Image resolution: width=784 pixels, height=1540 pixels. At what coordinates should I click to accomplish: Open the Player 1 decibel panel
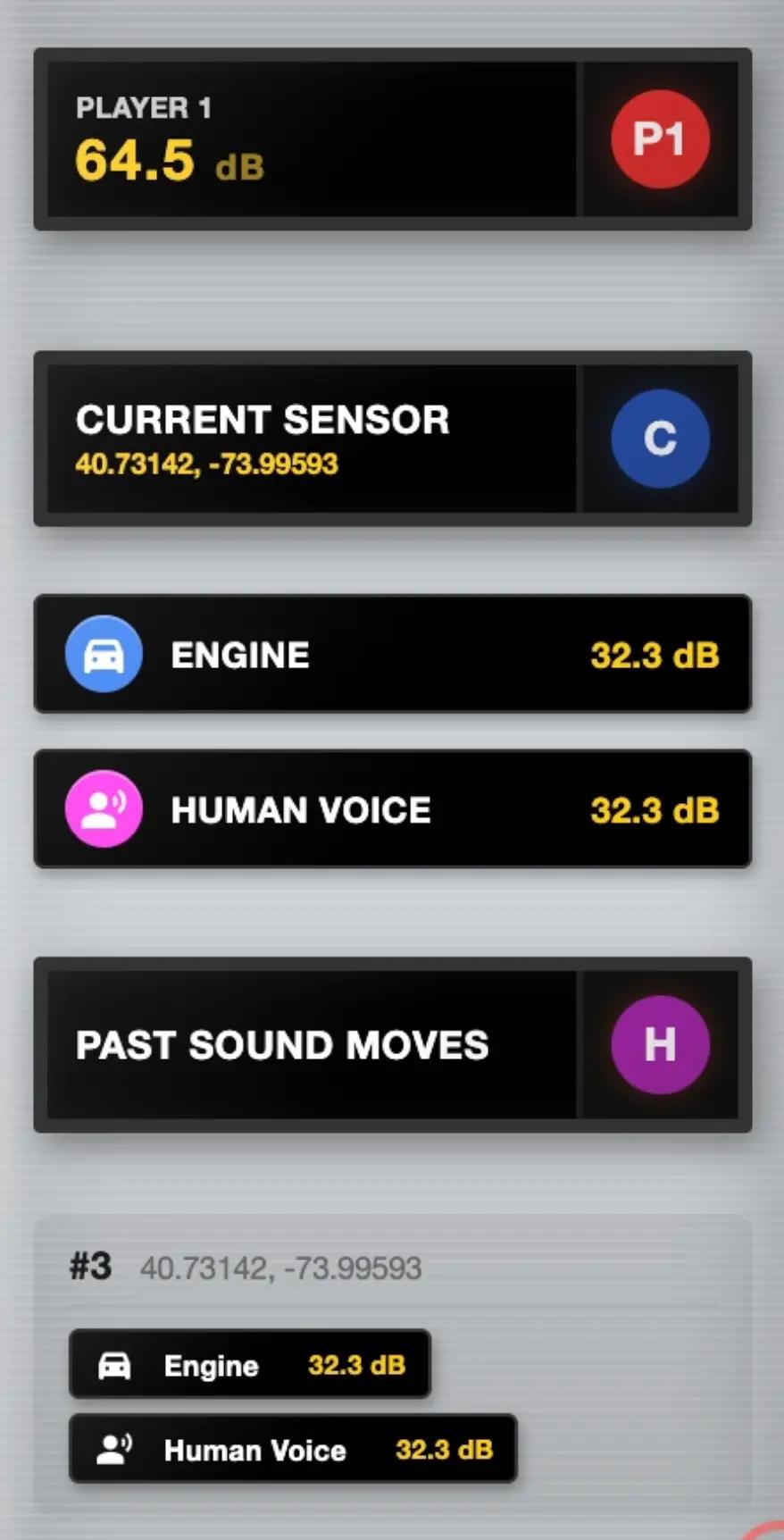pyautogui.click(x=311, y=139)
